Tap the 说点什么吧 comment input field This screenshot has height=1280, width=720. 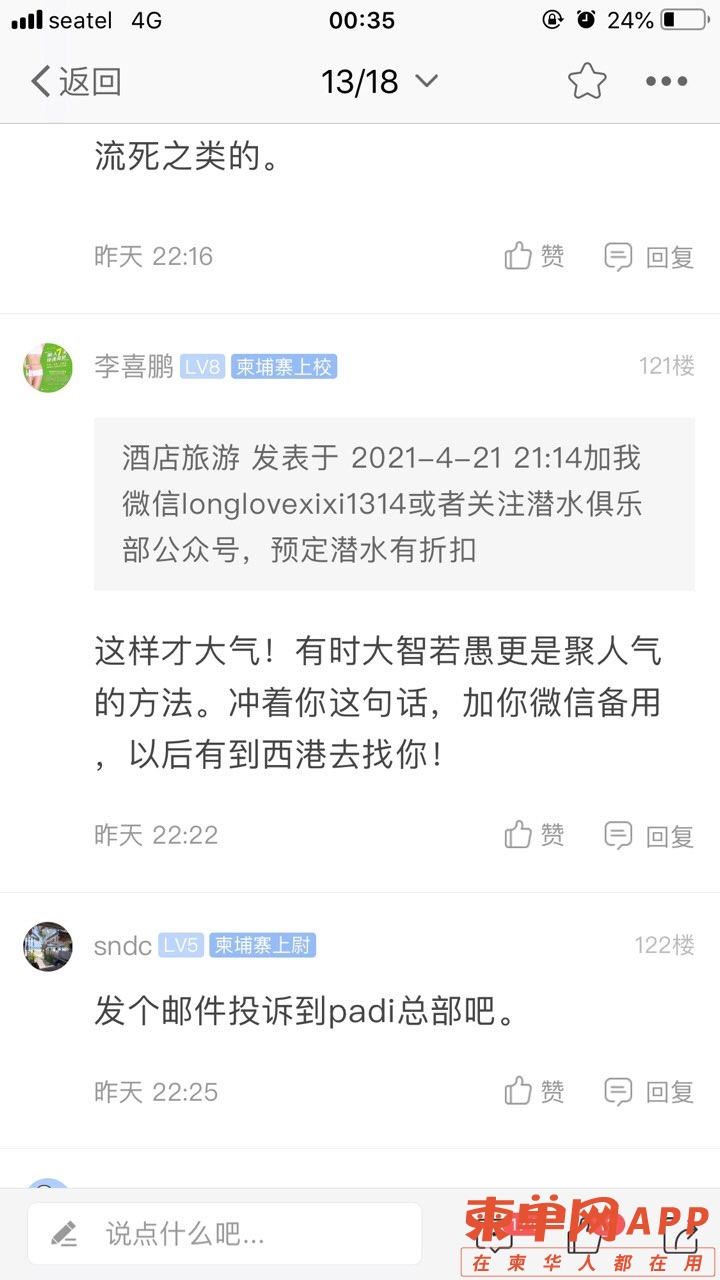tap(225, 1234)
